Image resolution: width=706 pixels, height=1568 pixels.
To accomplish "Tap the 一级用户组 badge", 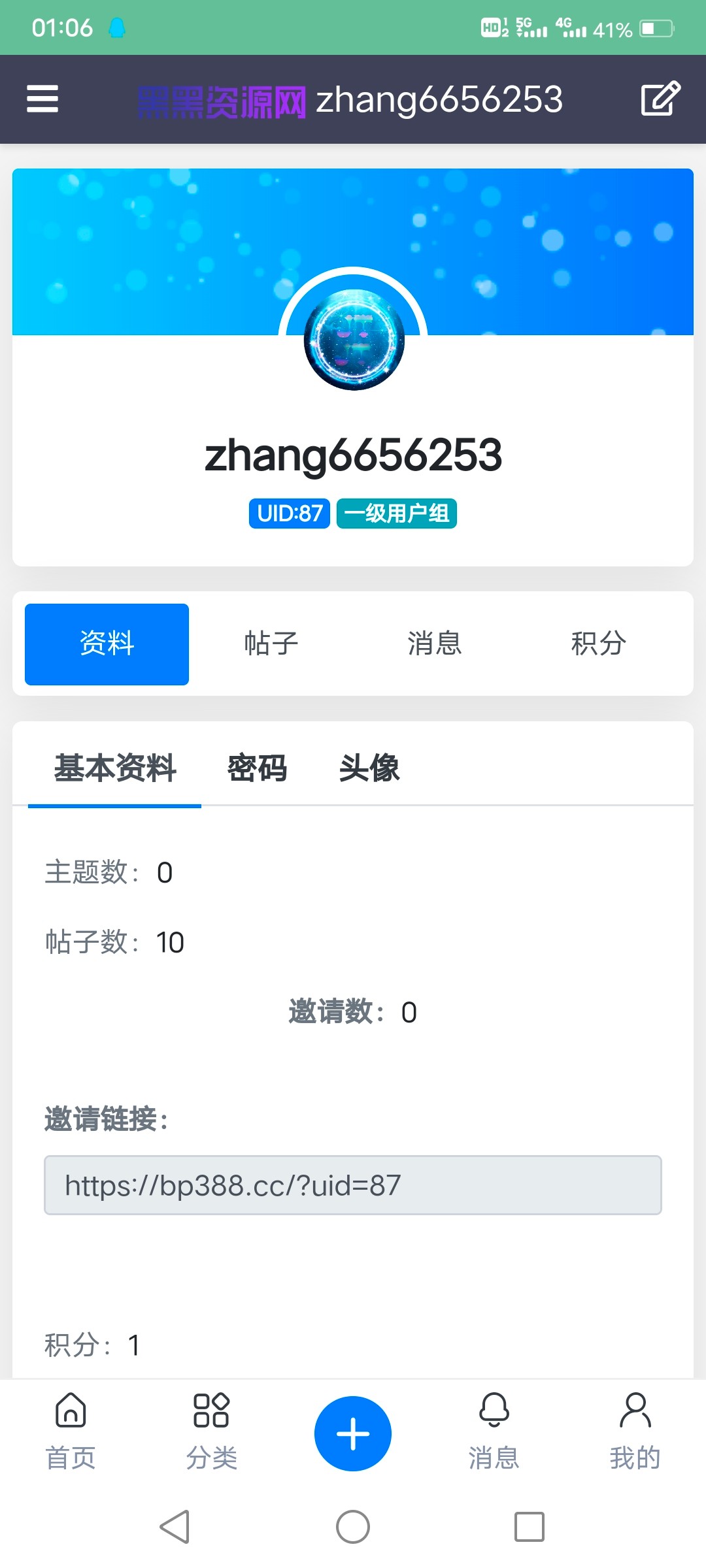I will click(x=396, y=514).
